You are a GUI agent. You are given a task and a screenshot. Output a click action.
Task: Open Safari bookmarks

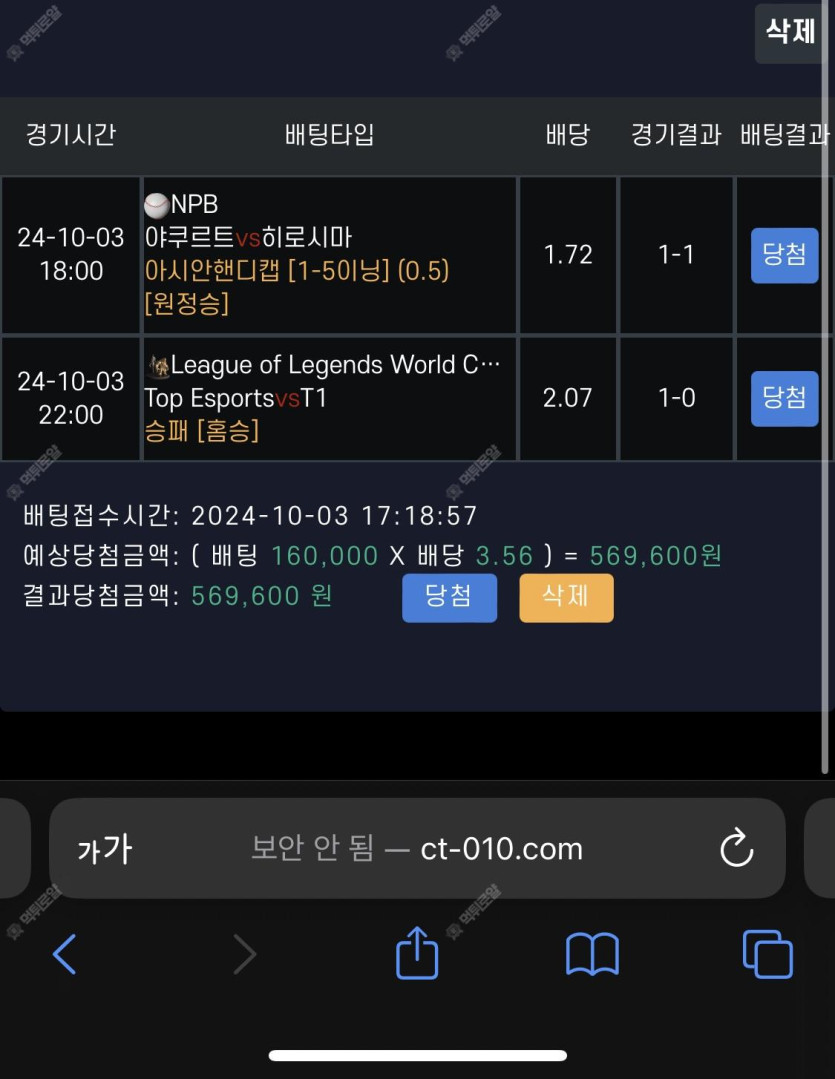[x=592, y=954]
